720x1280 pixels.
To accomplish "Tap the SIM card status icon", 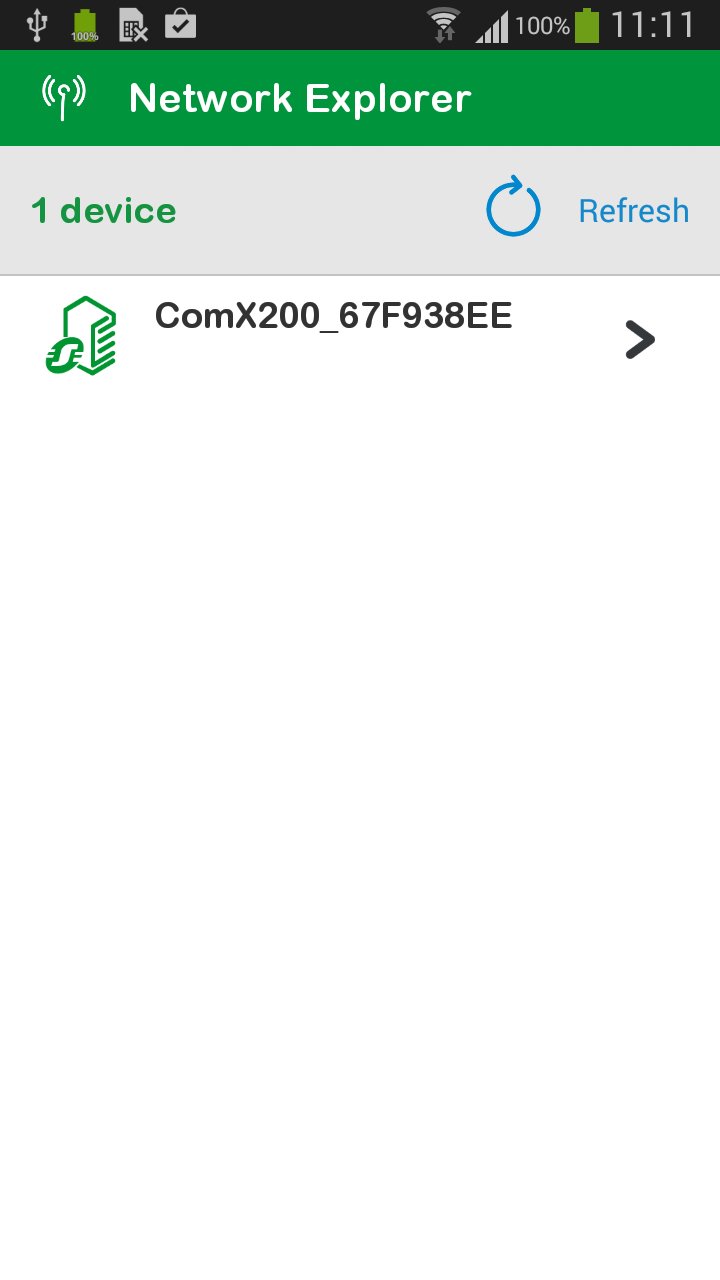I will pos(133,25).
